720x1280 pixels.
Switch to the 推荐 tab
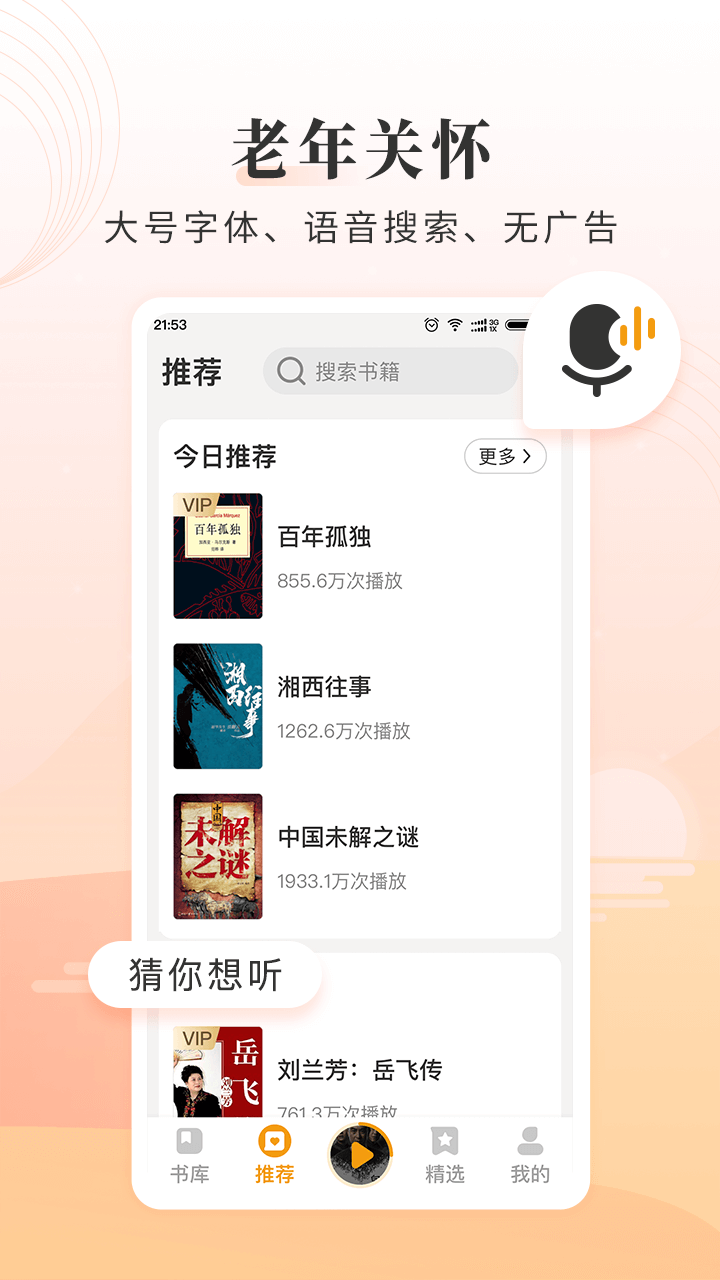[x=274, y=1155]
